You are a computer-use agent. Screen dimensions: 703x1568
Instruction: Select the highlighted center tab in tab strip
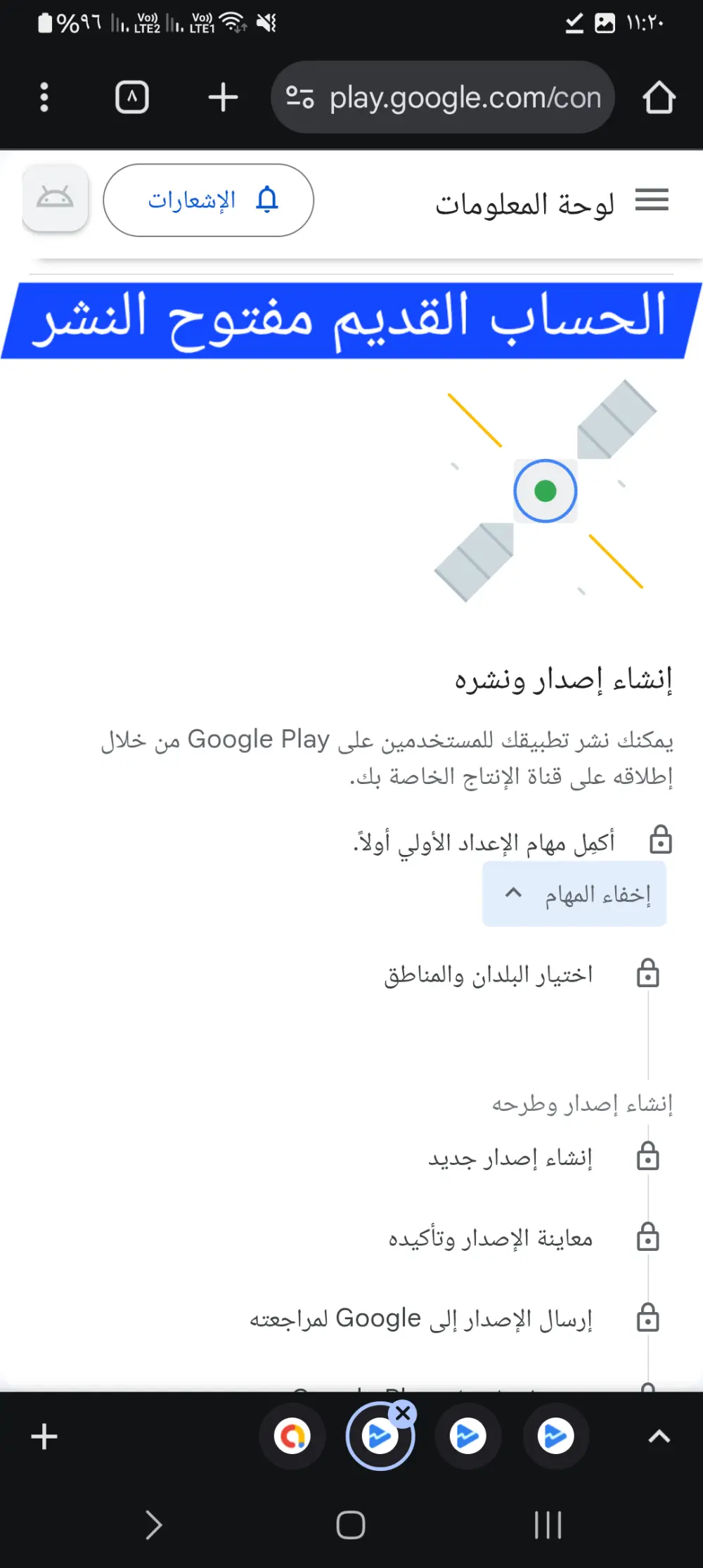pyautogui.click(x=380, y=1437)
